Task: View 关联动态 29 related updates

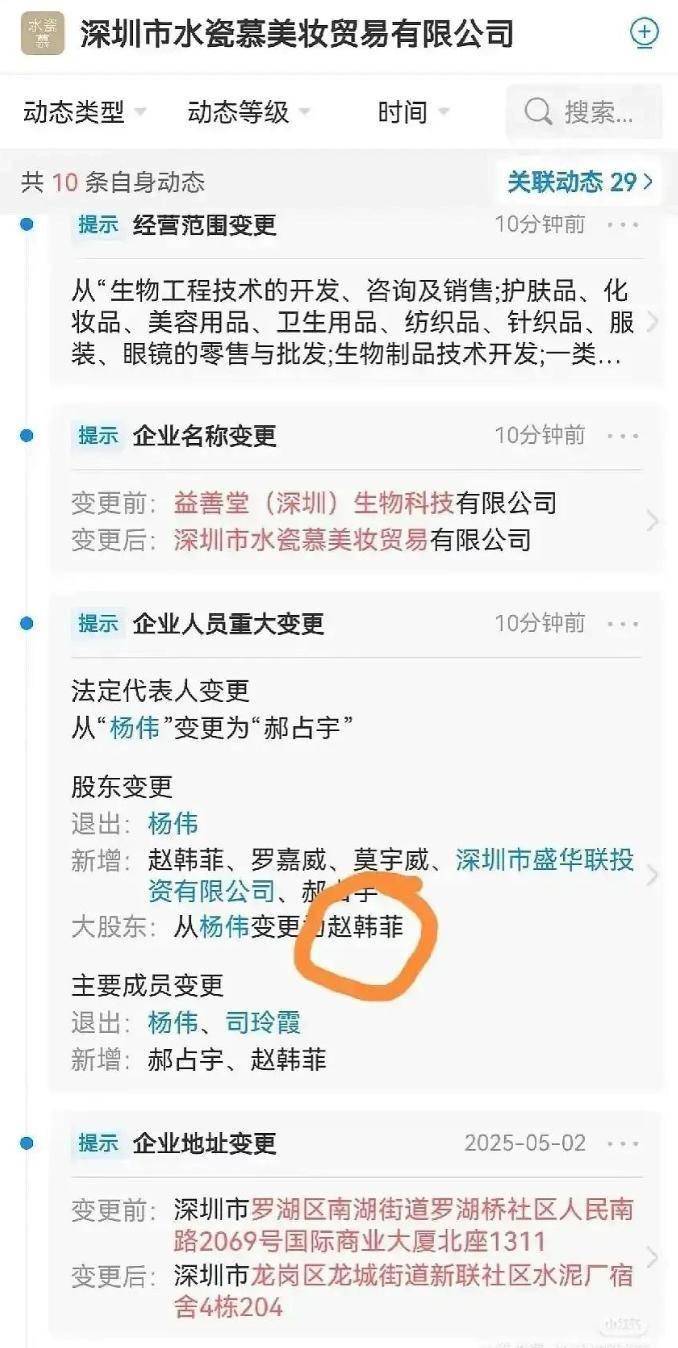Action: click(x=580, y=182)
